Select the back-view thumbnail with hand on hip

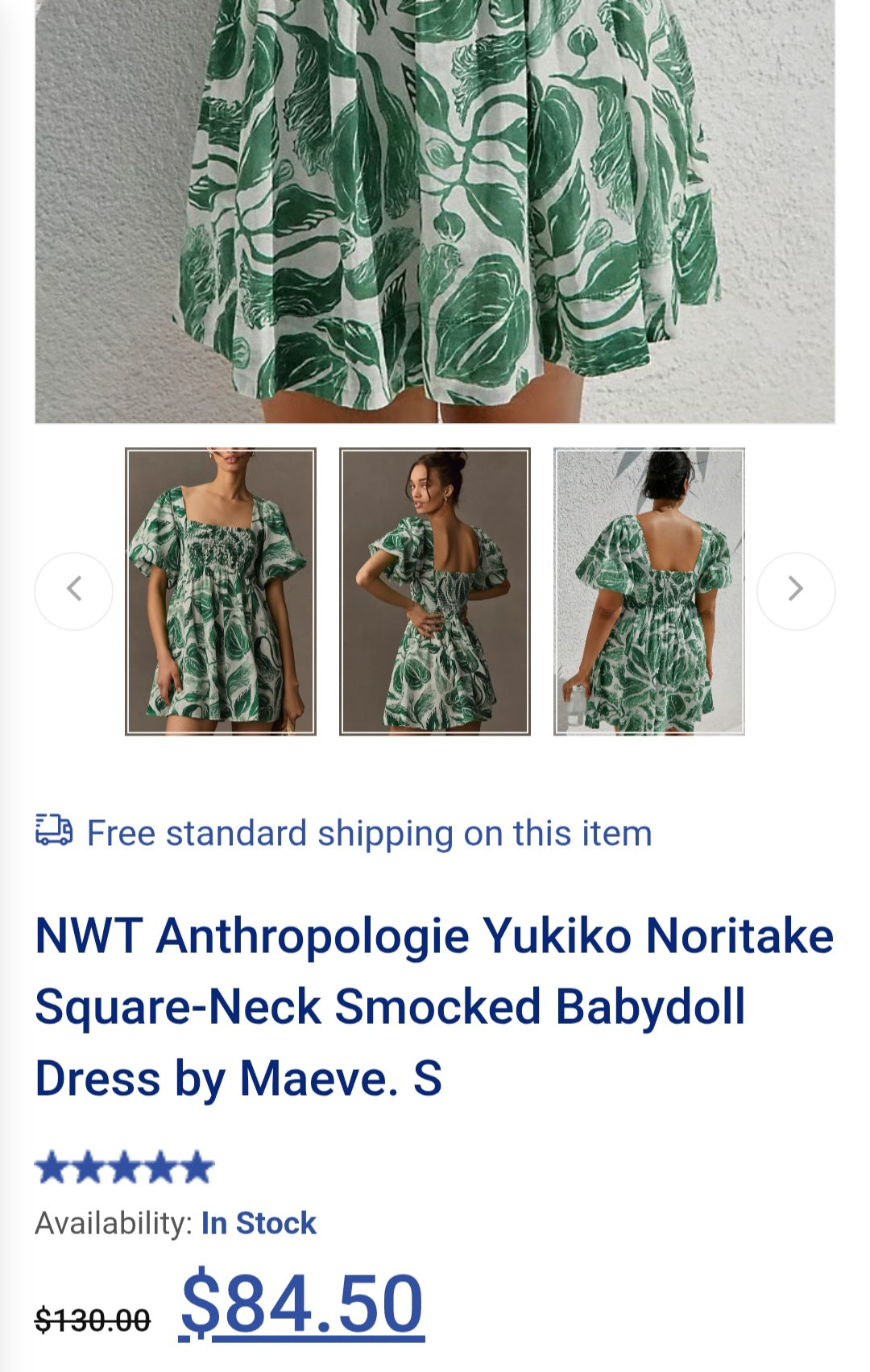coord(435,591)
